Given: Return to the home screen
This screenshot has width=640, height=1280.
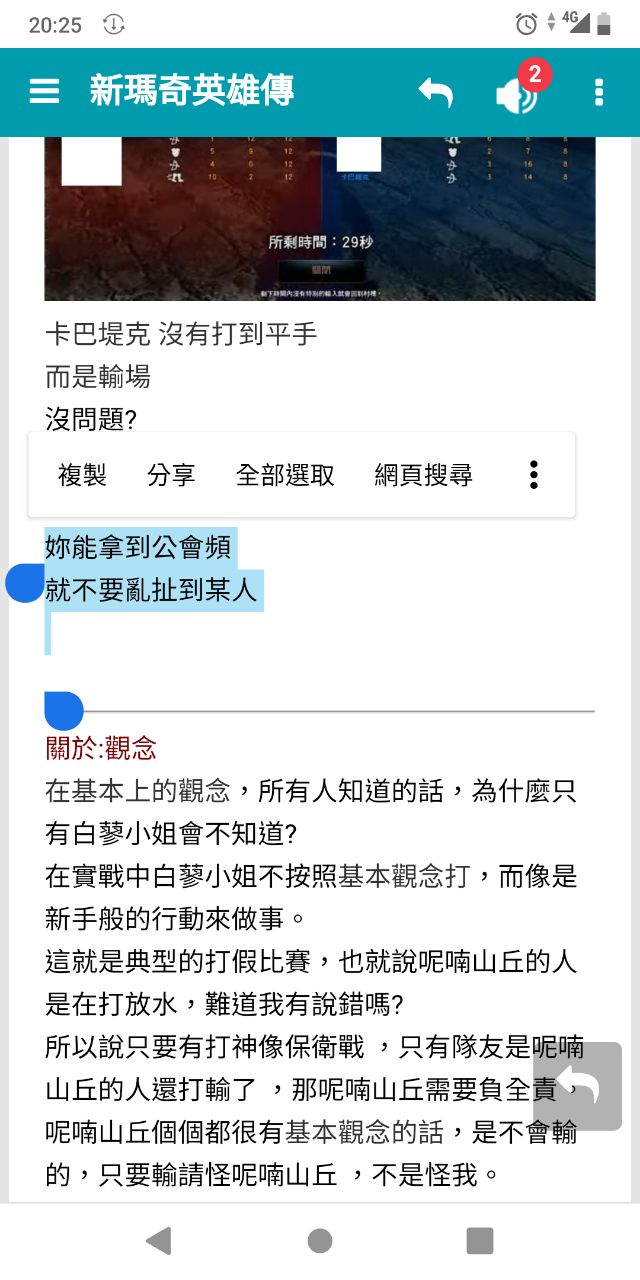Looking at the screenshot, I should click(320, 1241).
